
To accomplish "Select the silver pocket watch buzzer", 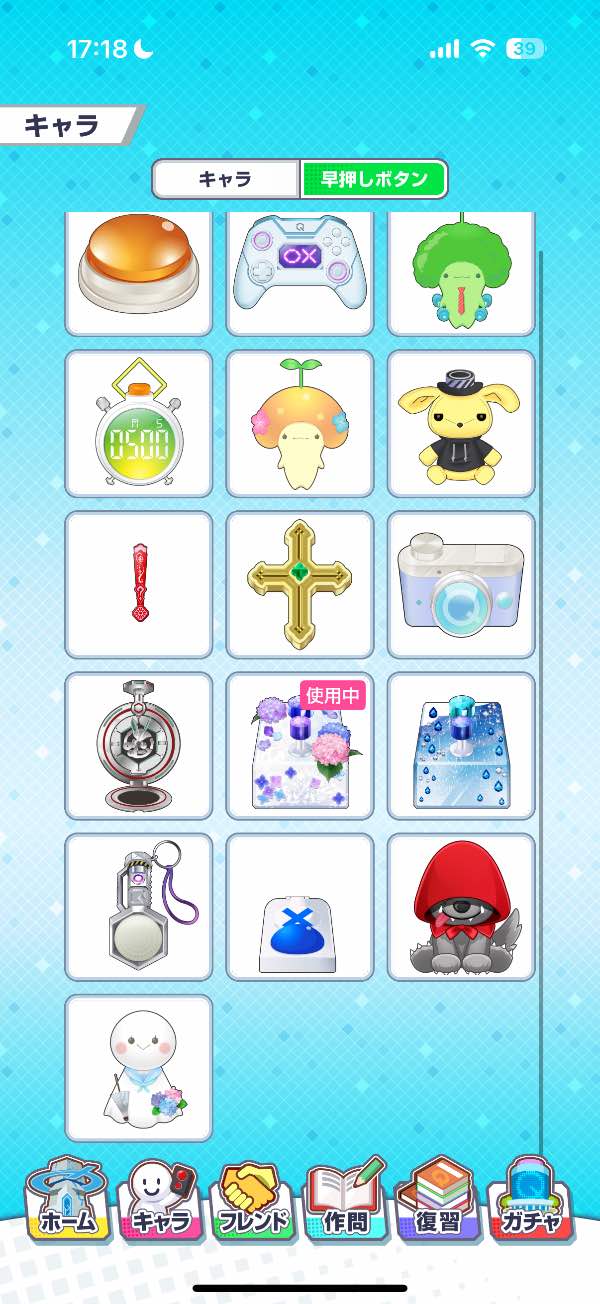I will [x=139, y=745].
